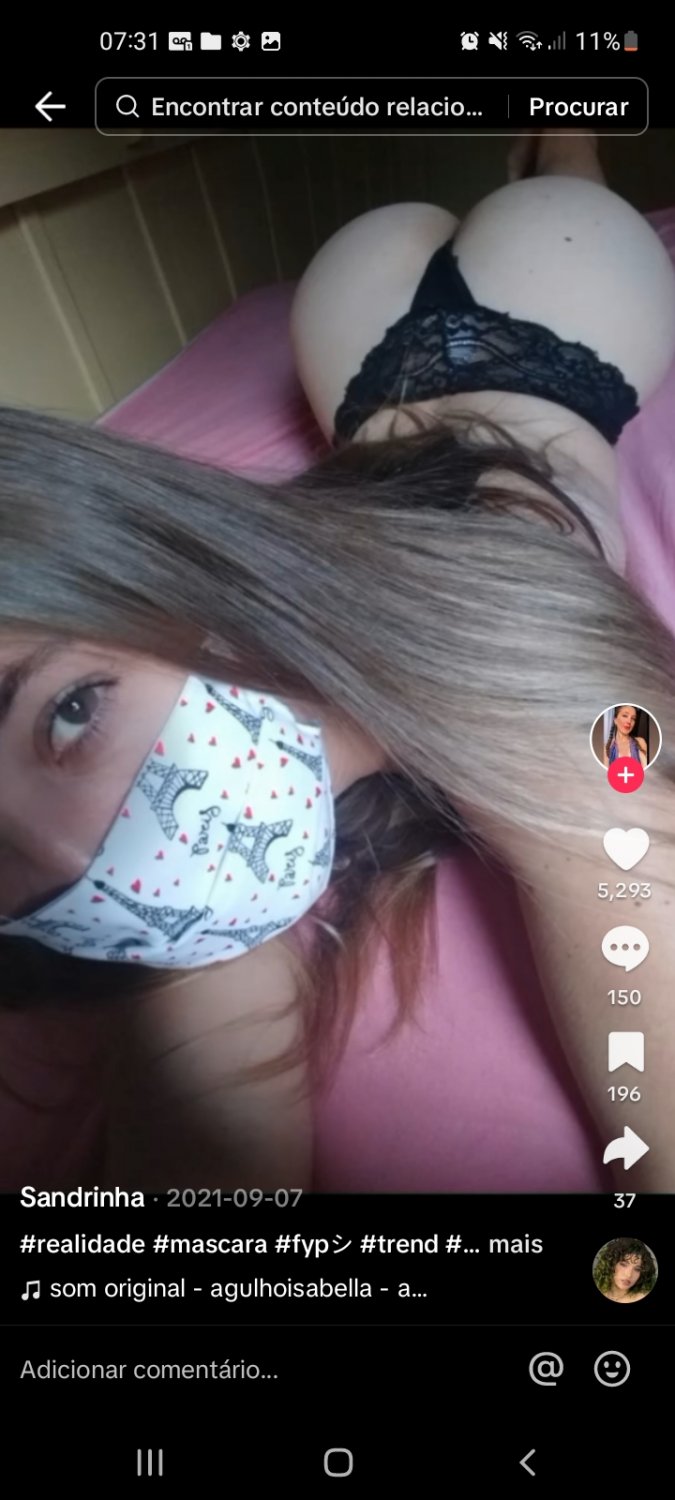
Task: Tap the Procurar button
Action: coord(578,107)
